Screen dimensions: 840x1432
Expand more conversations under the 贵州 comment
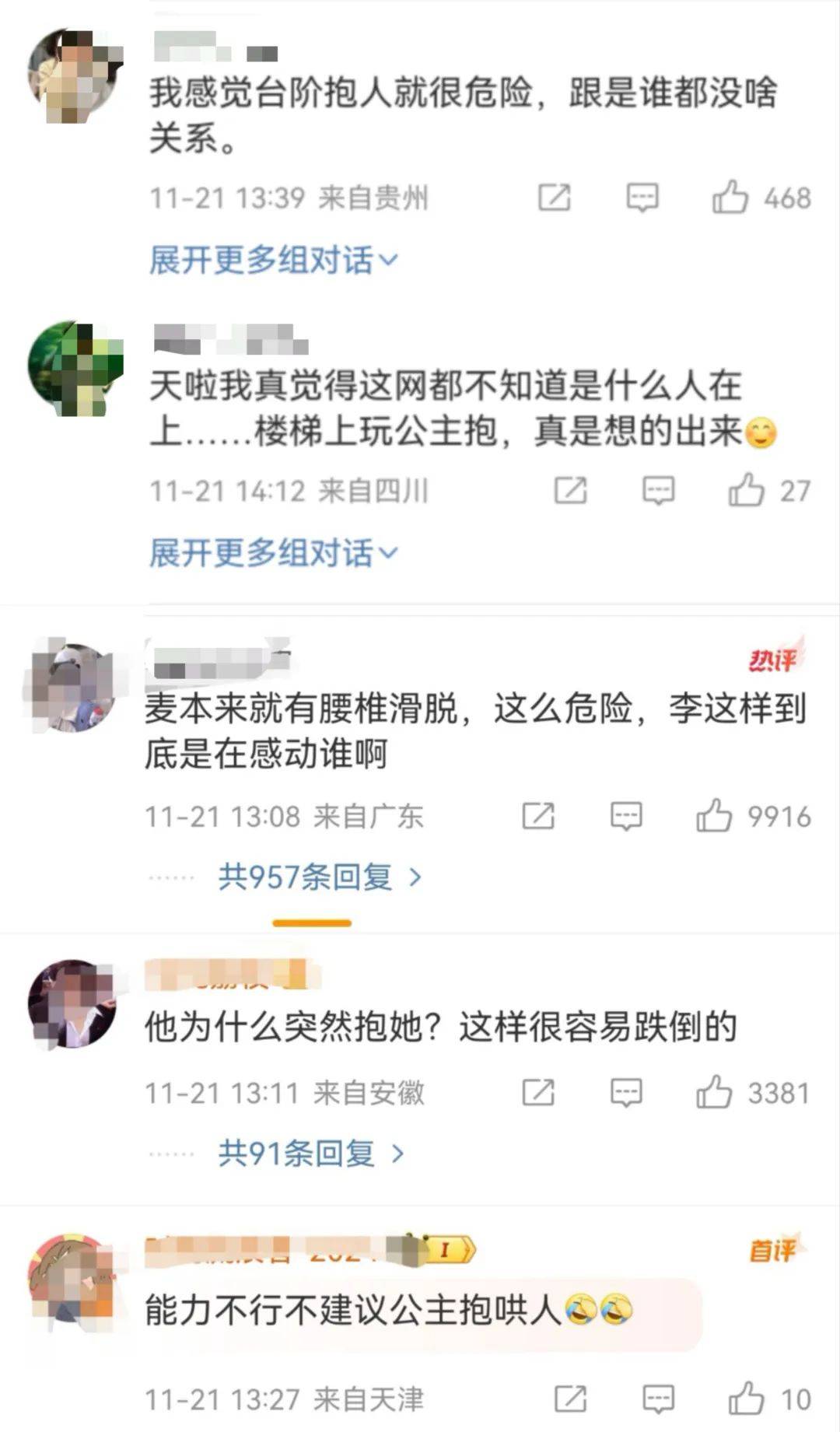pyautogui.click(x=272, y=260)
